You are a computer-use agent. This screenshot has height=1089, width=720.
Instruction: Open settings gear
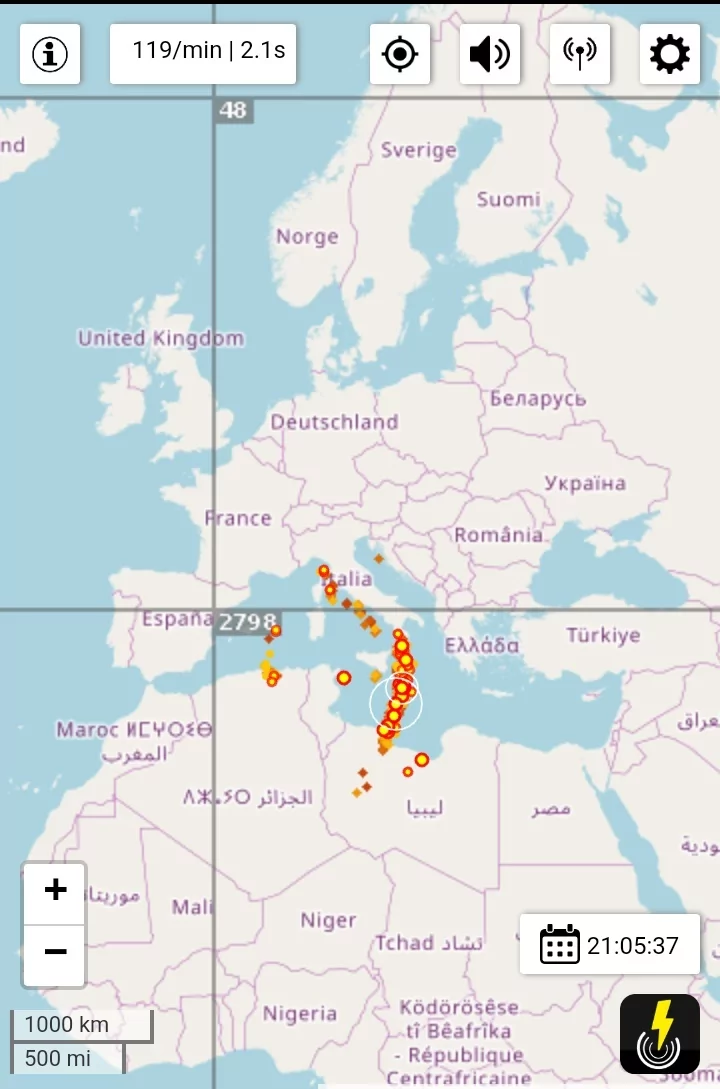tap(670, 54)
